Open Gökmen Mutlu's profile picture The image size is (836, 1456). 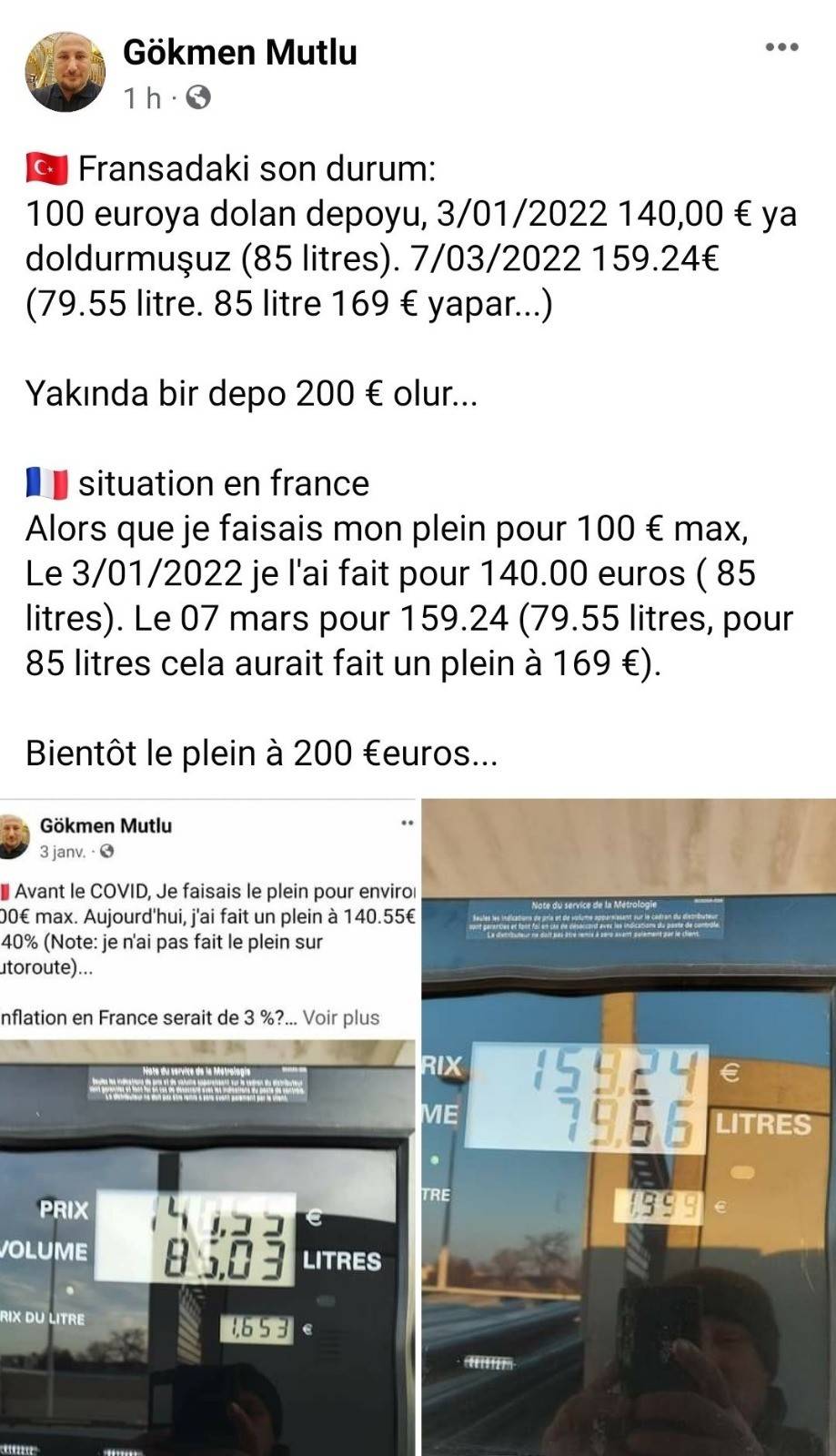point(65,72)
